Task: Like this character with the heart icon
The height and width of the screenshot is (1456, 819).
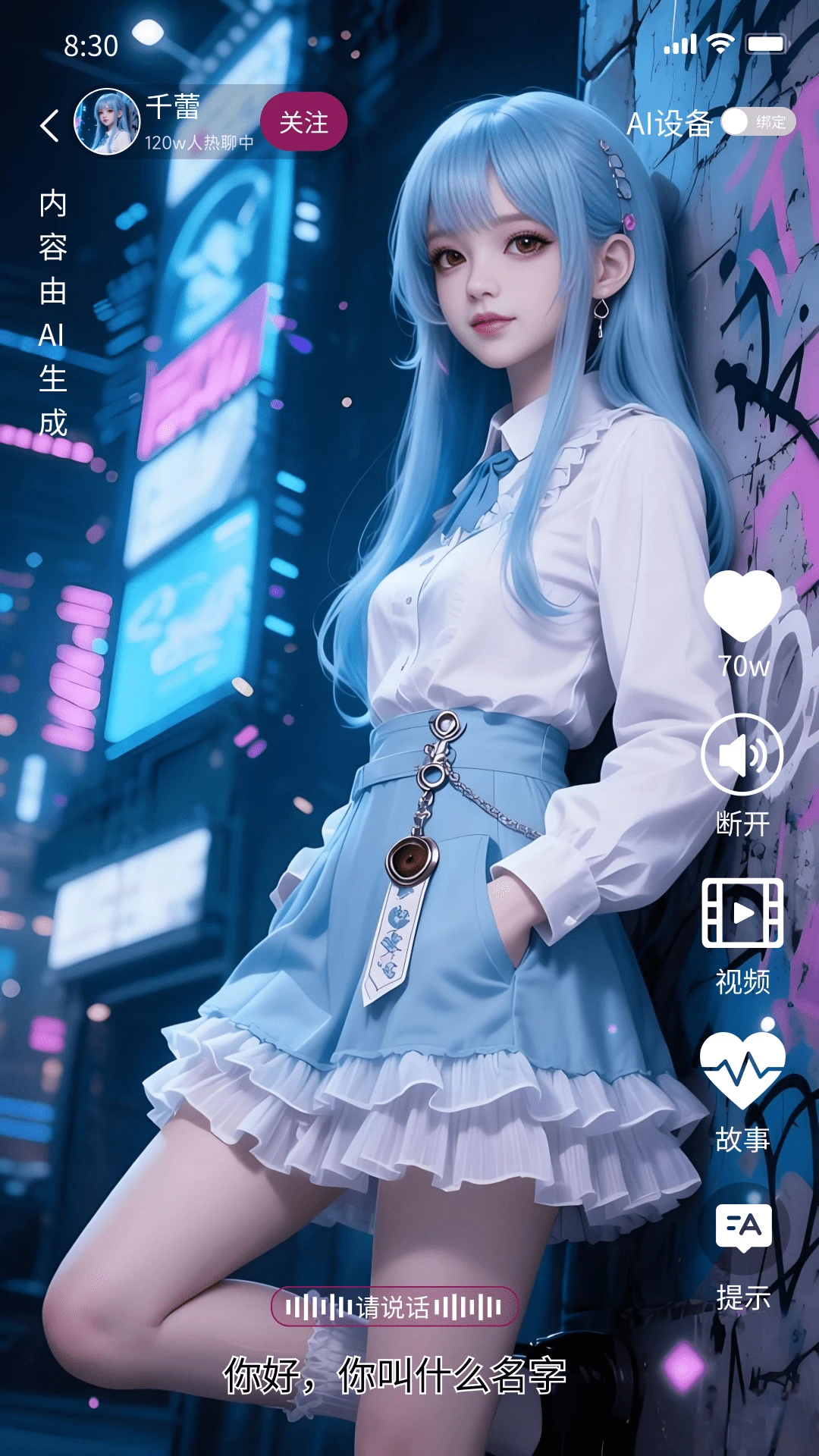Action: (742, 605)
